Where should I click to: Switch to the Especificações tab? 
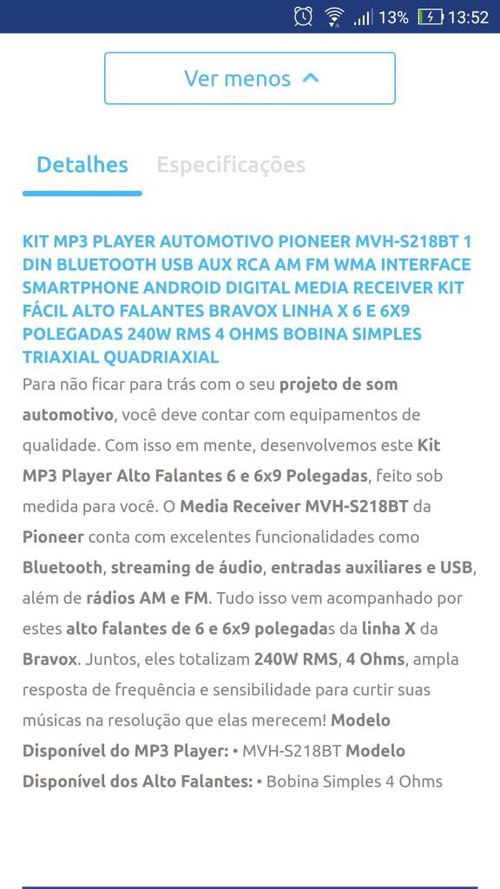[231, 165]
